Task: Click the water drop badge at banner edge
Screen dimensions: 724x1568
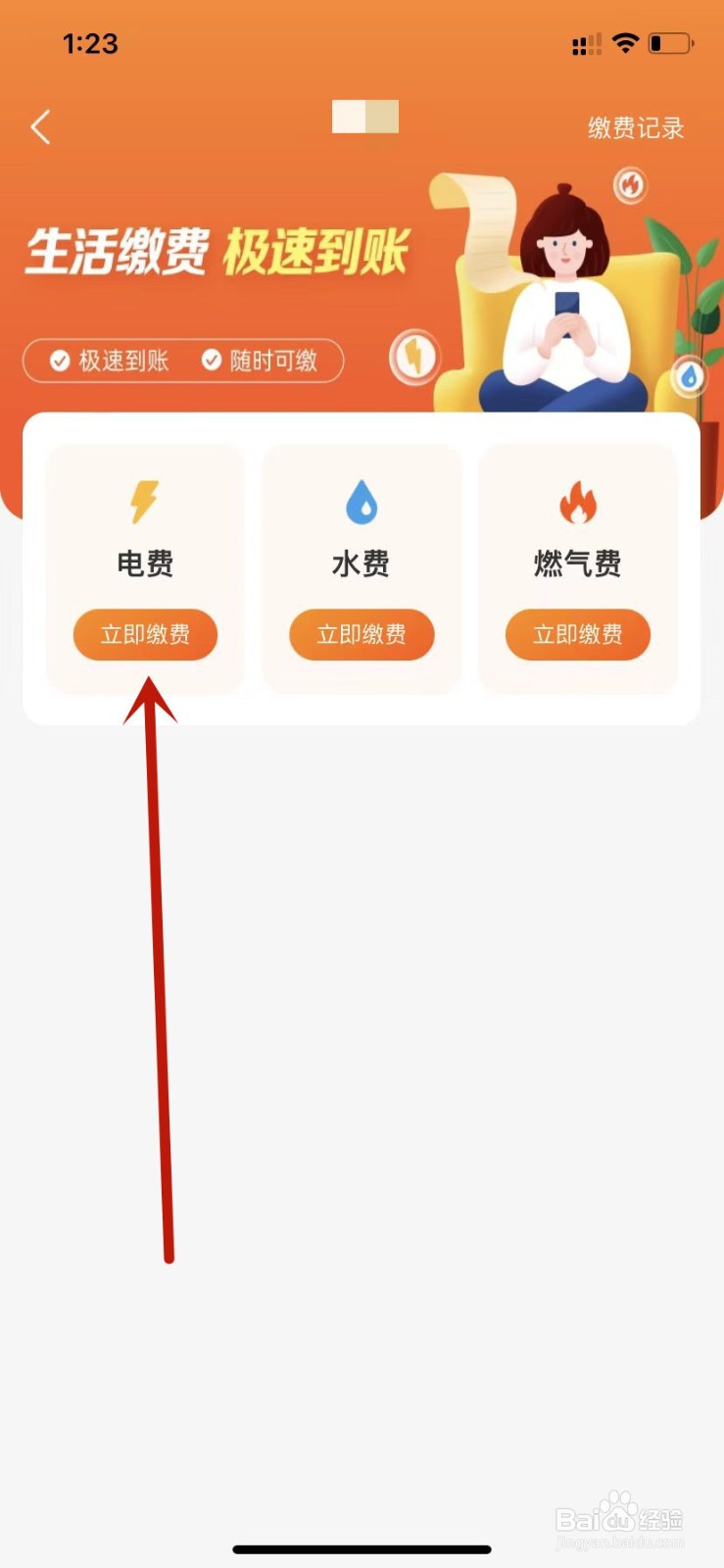Action: [x=690, y=376]
